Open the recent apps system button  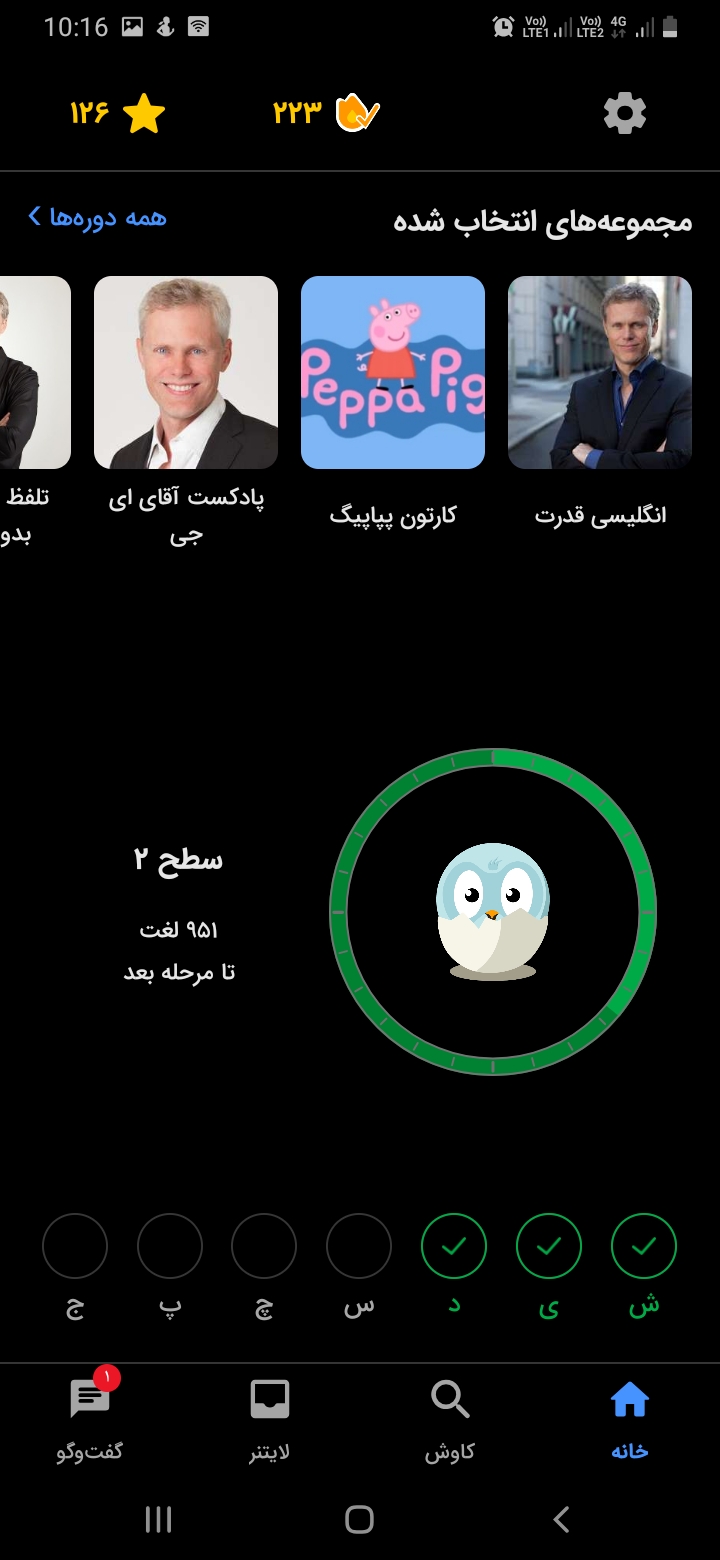(158, 1520)
